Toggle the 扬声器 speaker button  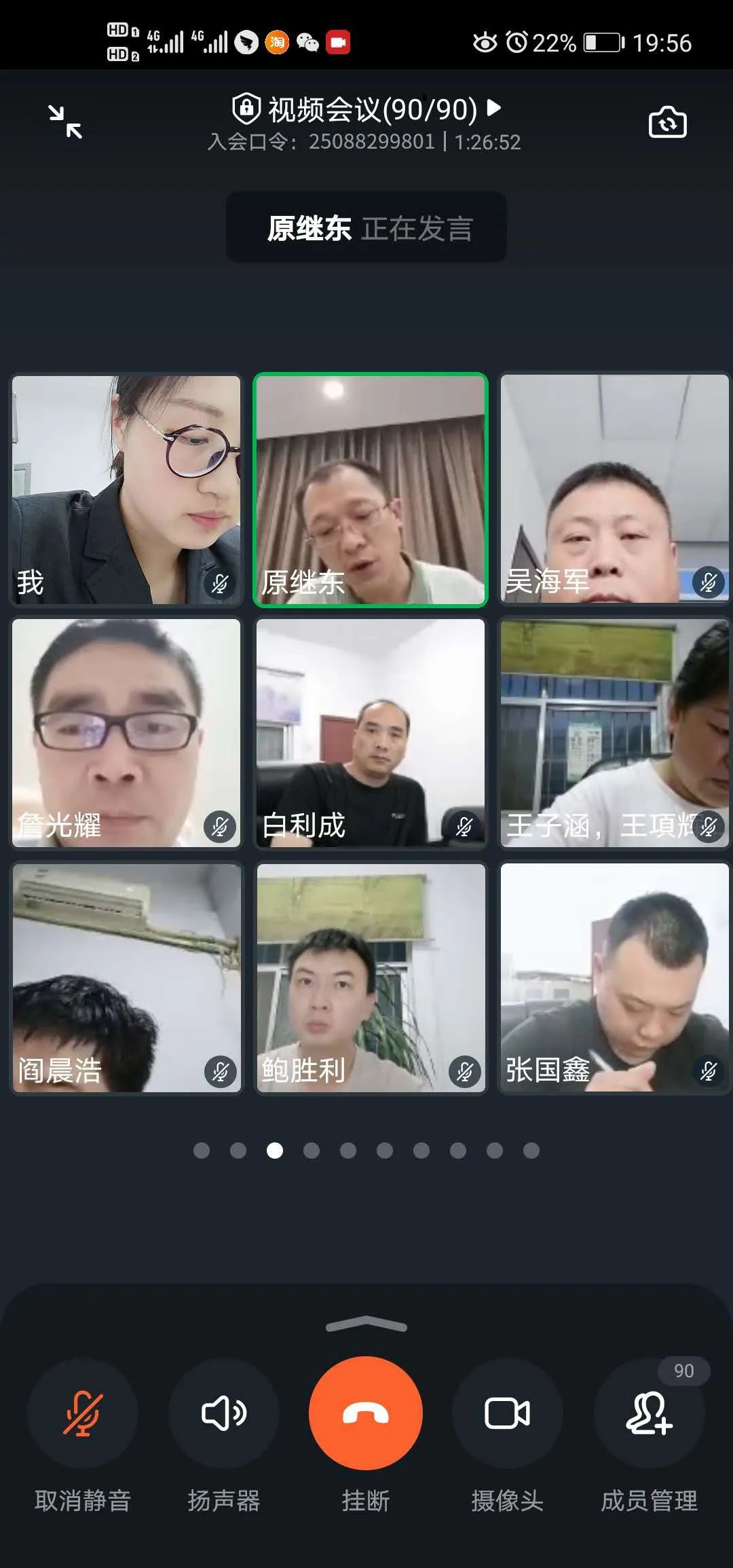coord(224,1415)
